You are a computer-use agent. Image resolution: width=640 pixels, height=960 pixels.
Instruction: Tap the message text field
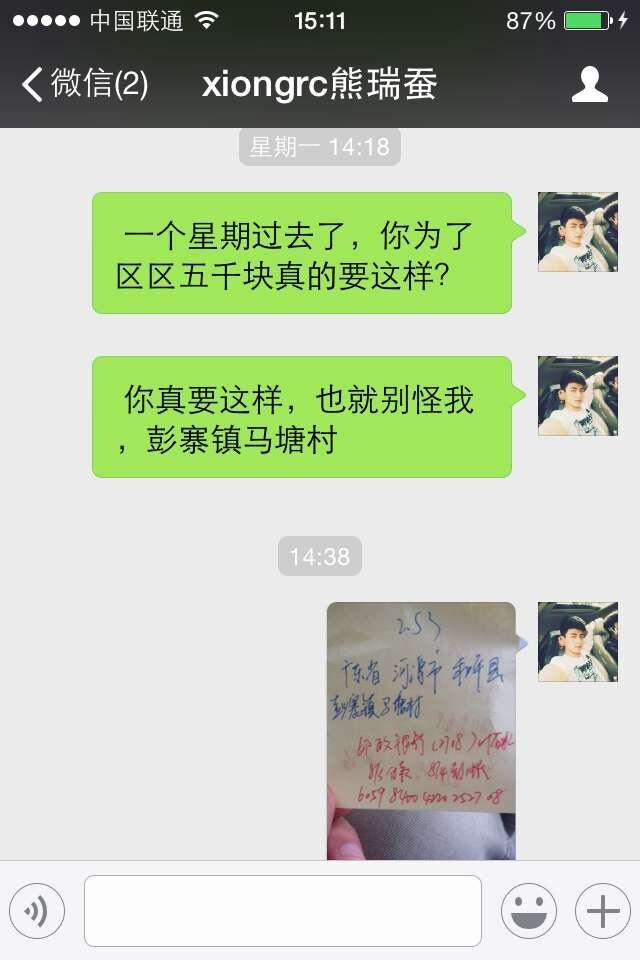pos(283,911)
